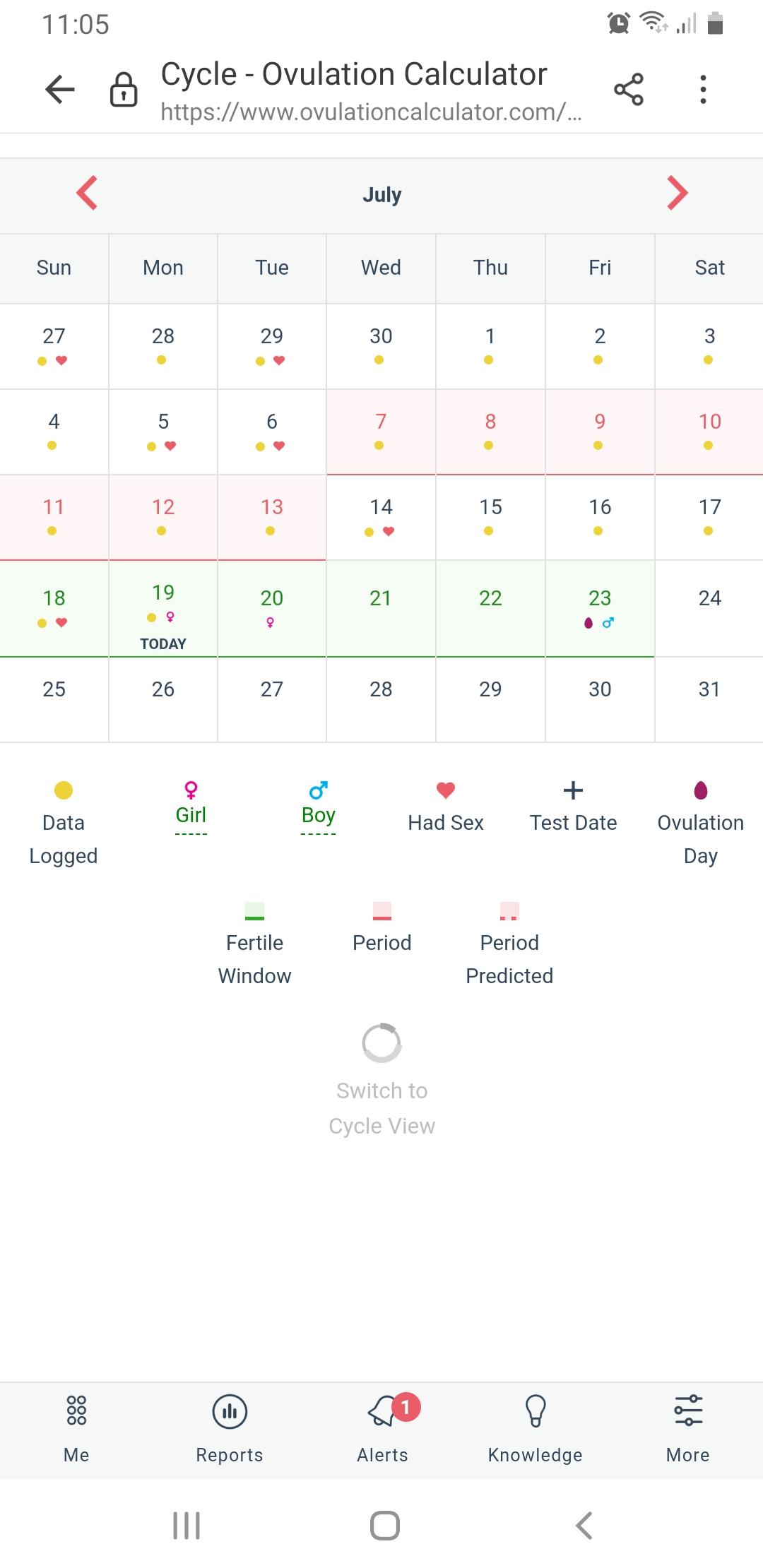Screen dimensions: 763x1568
Task: Open the recent apps view
Action: point(187,1526)
